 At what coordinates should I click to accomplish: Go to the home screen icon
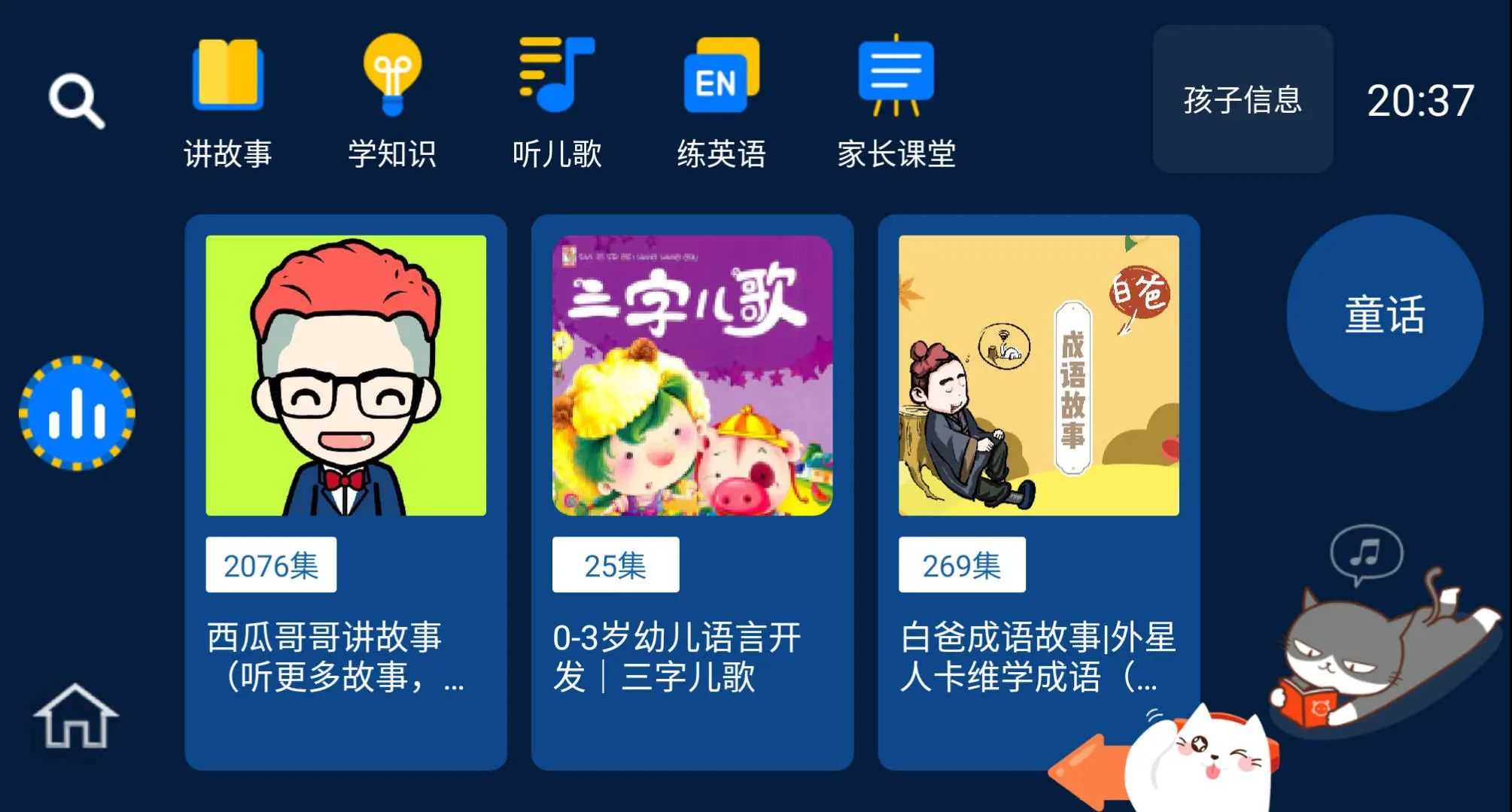click(75, 716)
